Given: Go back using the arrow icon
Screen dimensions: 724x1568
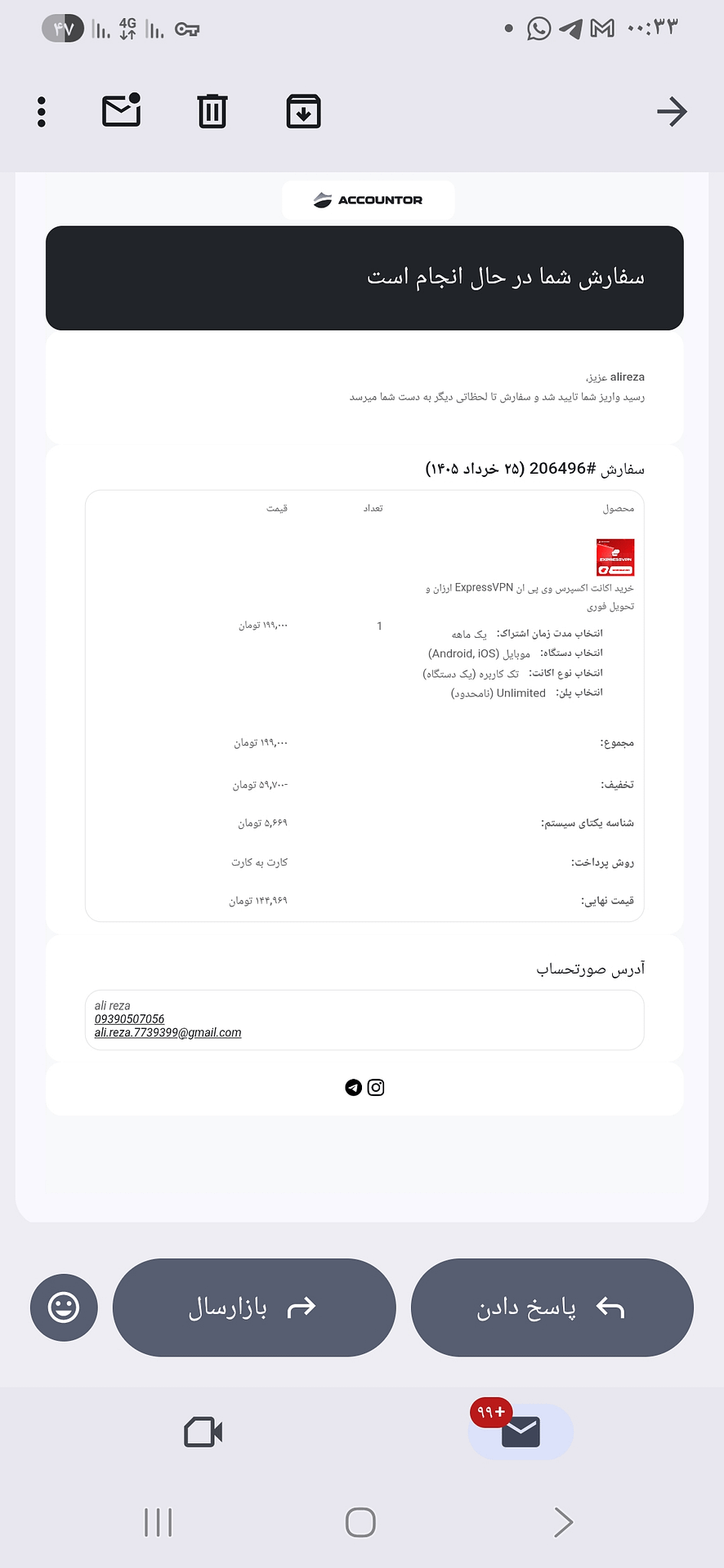Looking at the screenshot, I should (x=672, y=112).
